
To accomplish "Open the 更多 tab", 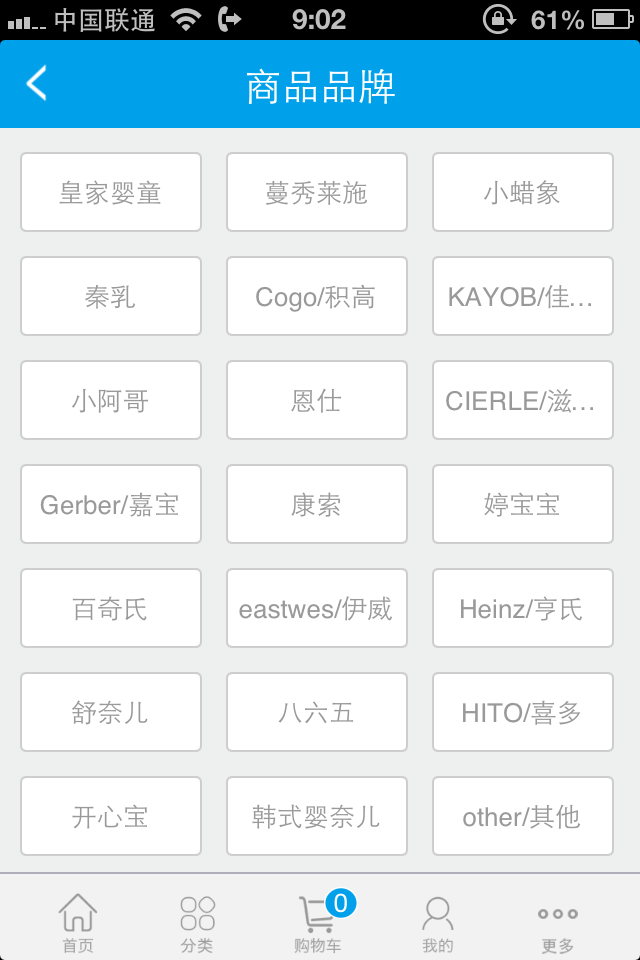I will tap(558, 924).
